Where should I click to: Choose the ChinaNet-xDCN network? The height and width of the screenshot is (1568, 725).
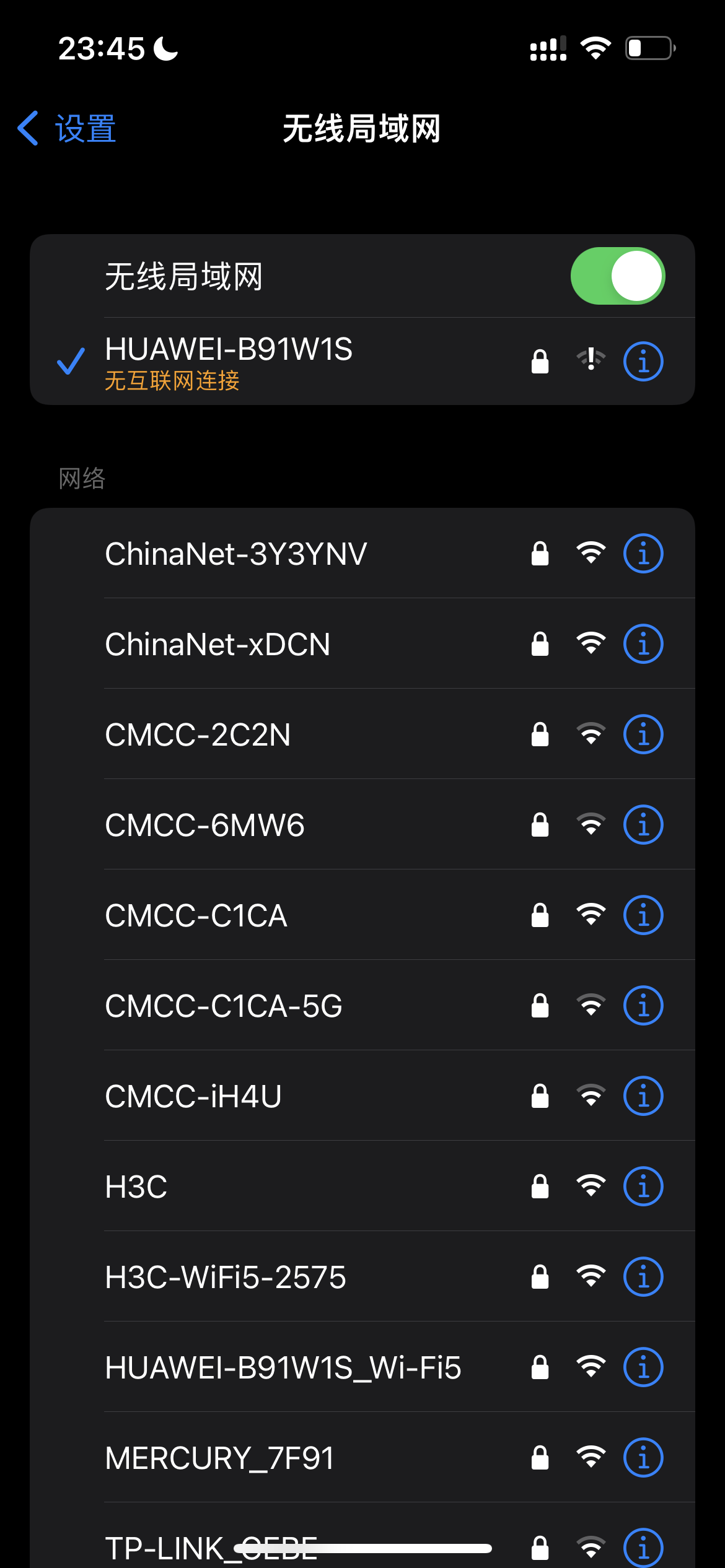coord(217,644)
